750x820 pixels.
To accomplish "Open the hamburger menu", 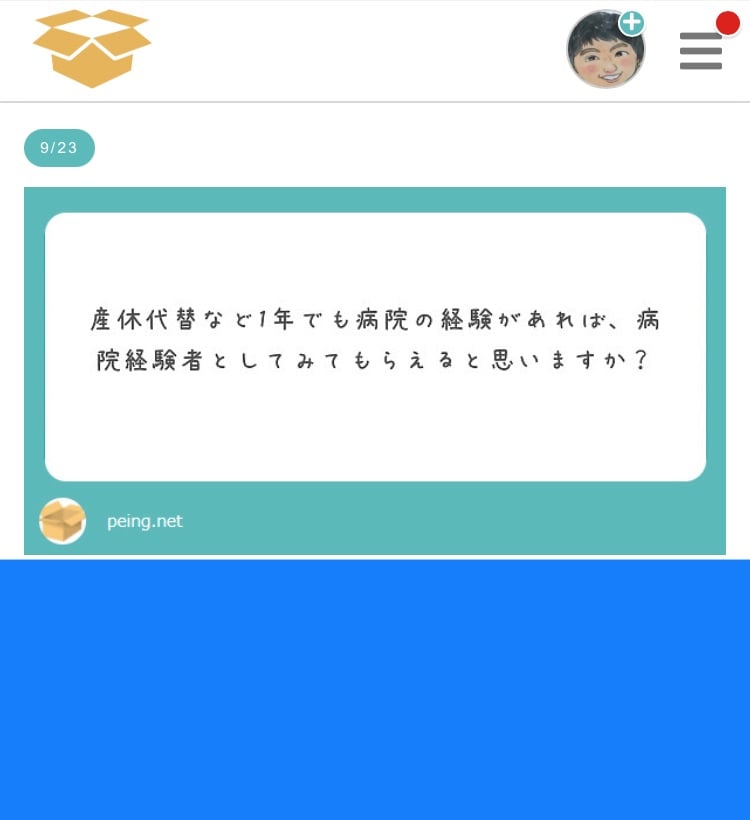I will [x=701, y=50].
